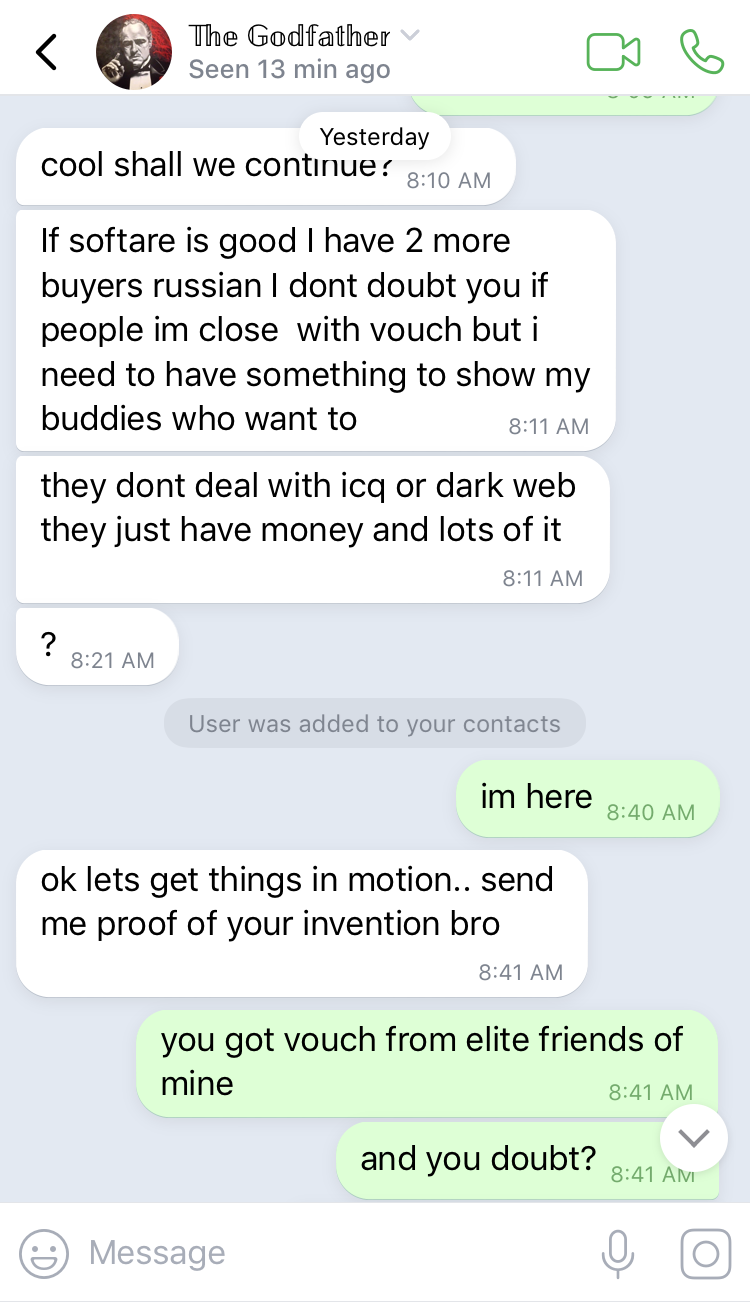Screen dimensions: 750x1302
Task: Go back to the chat list
Action: click(45, 52)
